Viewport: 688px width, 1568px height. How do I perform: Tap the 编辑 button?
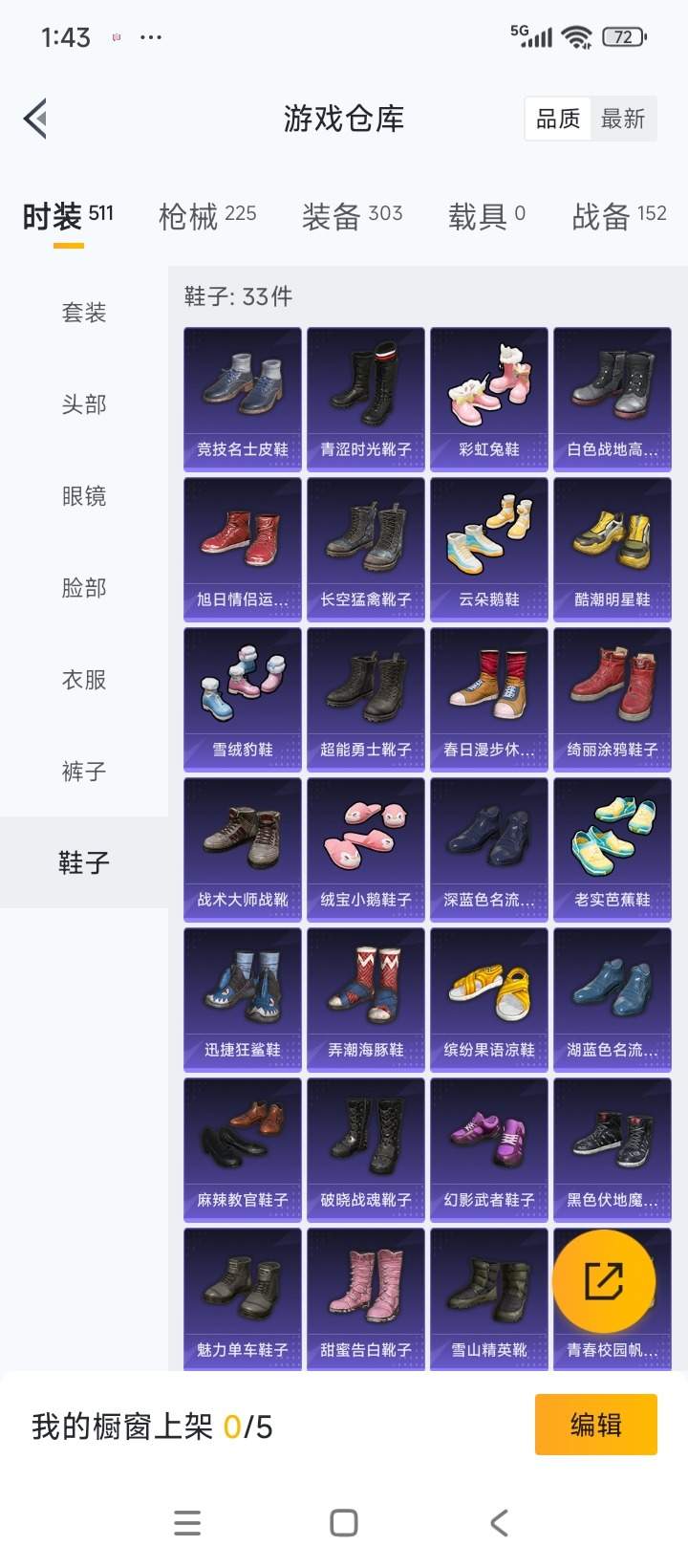coord(595,1424)
